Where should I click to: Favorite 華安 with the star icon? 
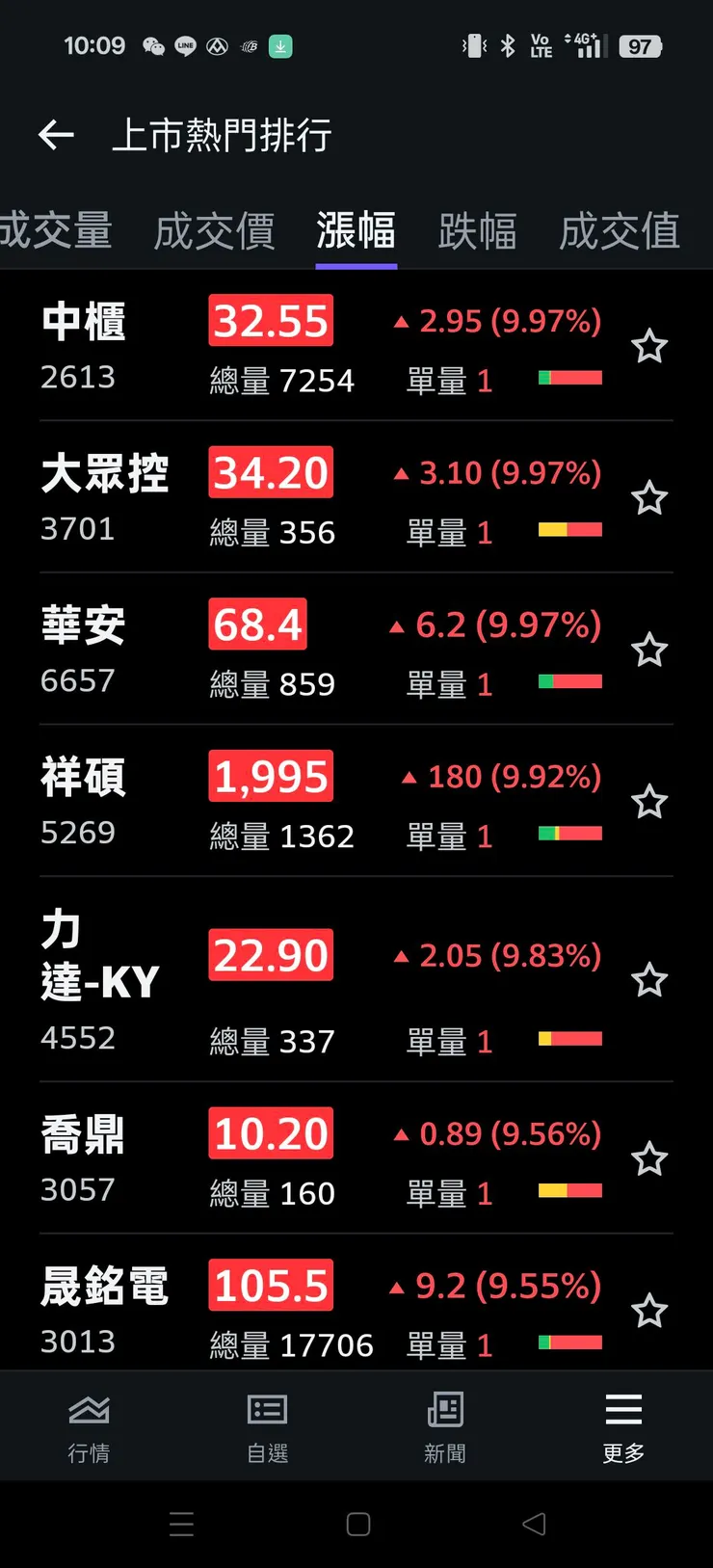(x=649, y=650)
